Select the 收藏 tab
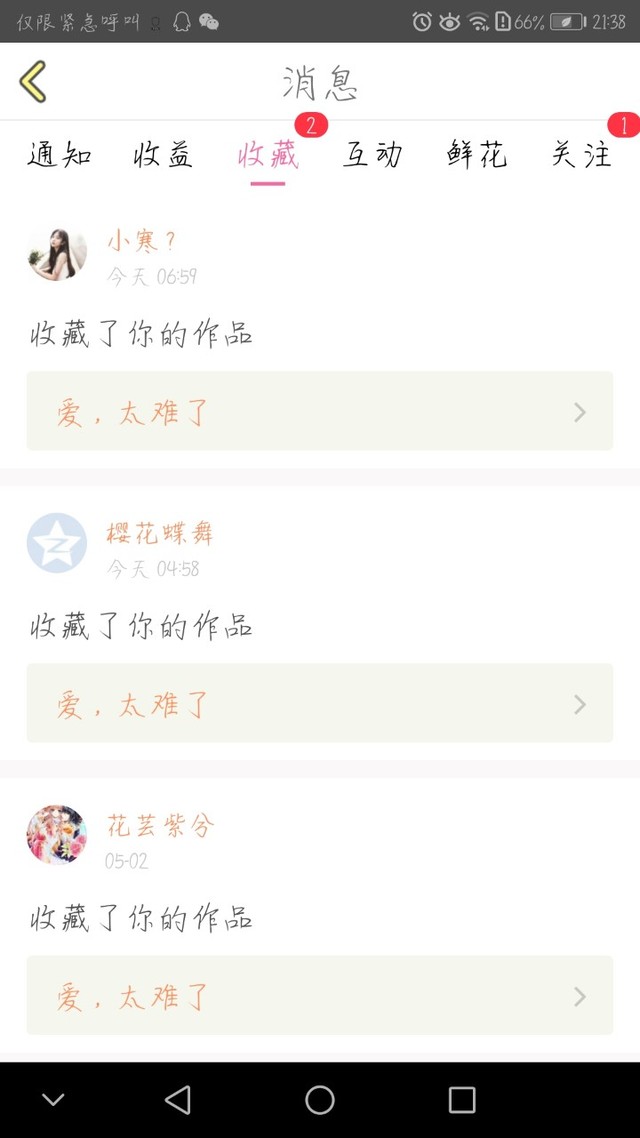The image size is (640, 1138). 268,155
